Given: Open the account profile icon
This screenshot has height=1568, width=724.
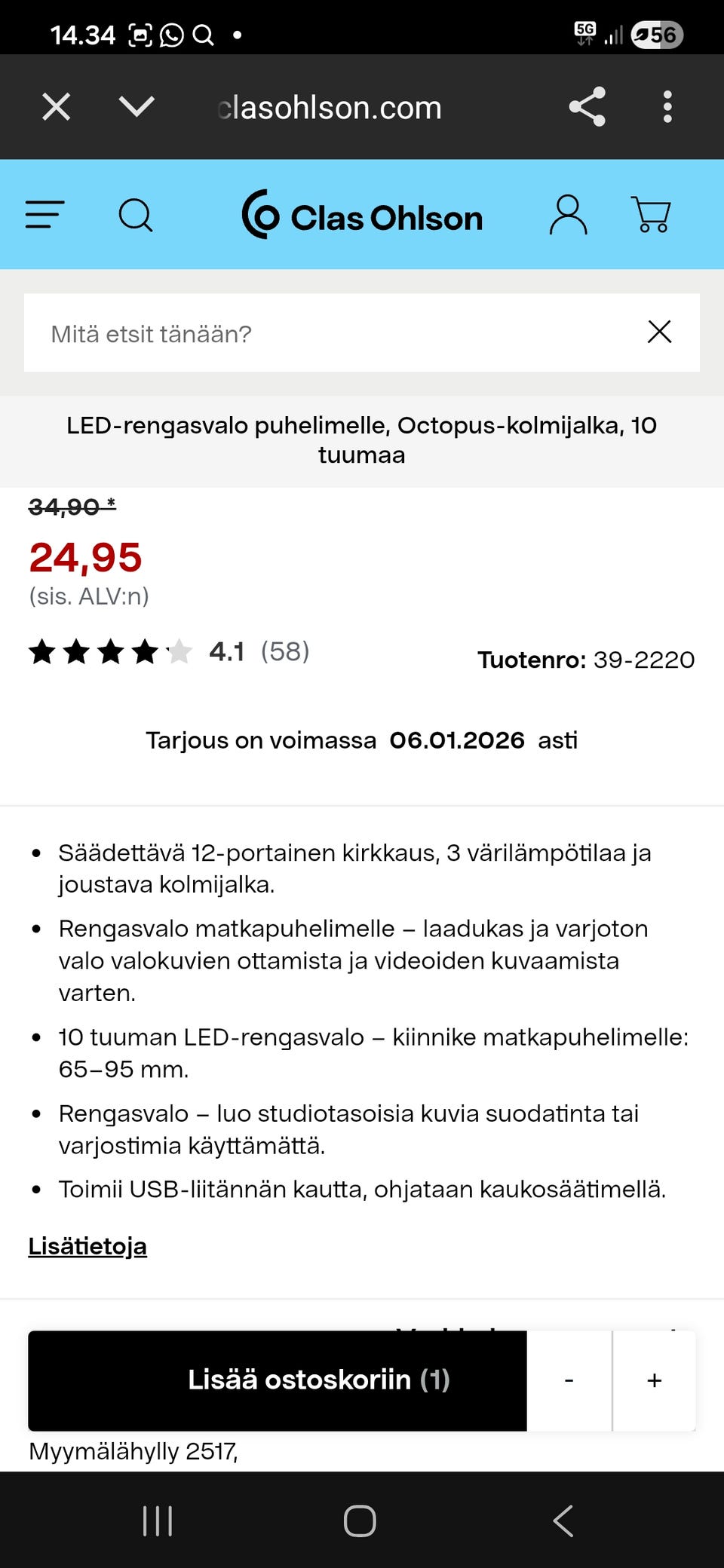Looking at the screenshot, I should [x=569, y=215].
